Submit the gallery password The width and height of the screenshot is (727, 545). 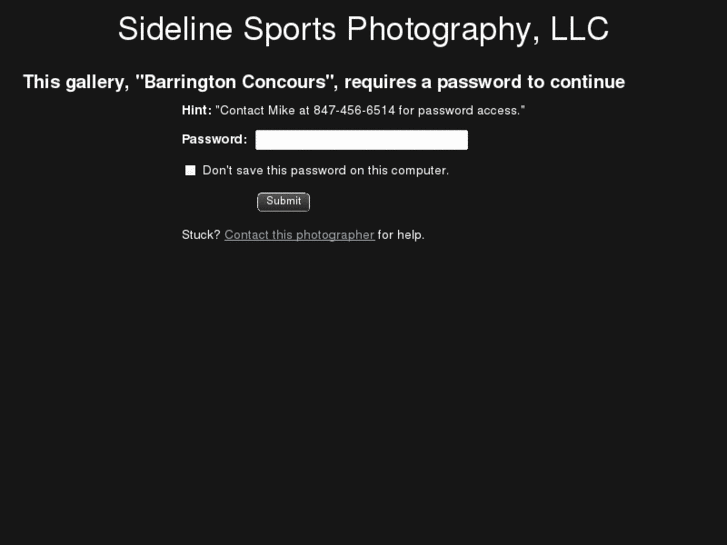tap(283, 202)
